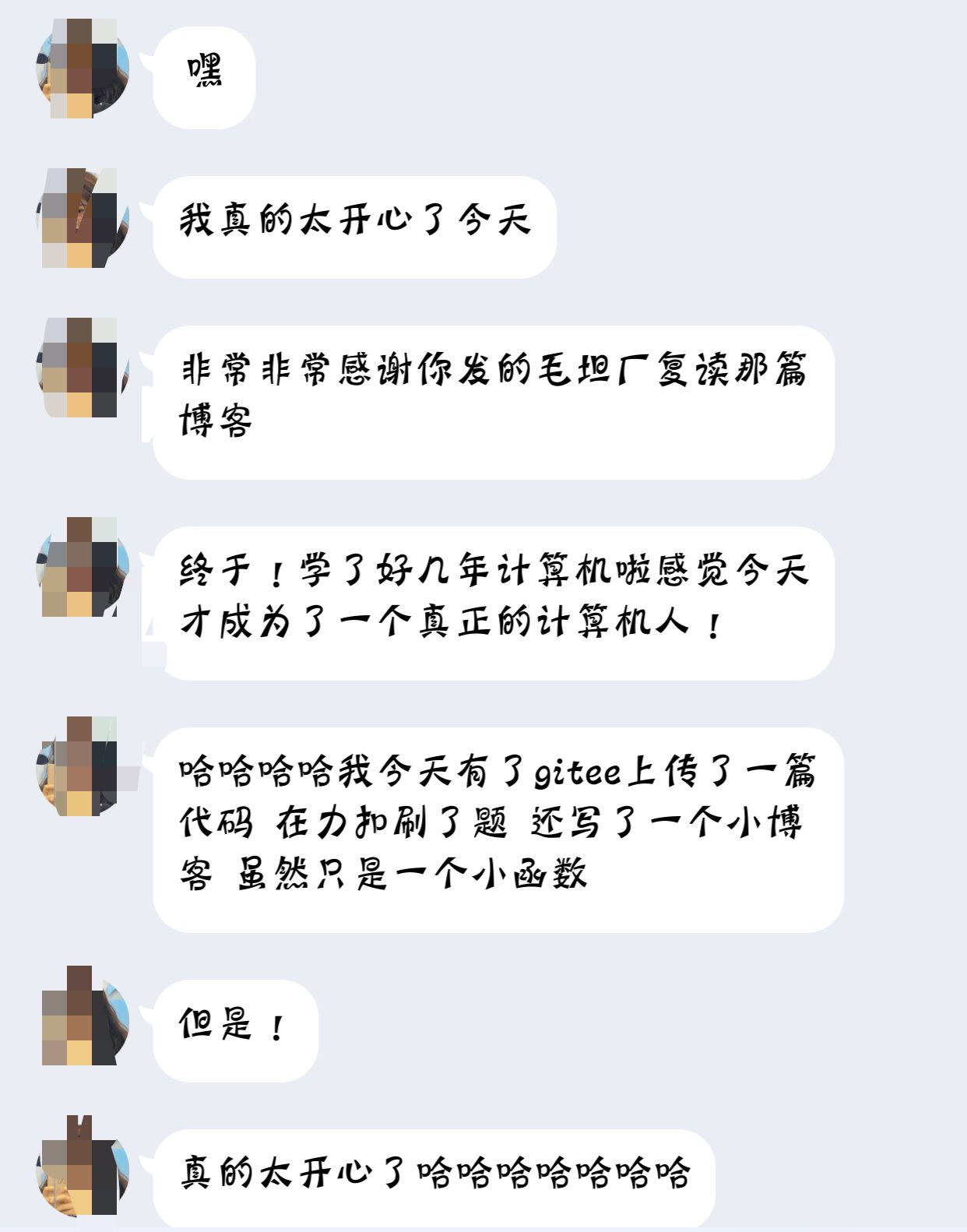Screen dimensions: 967x1232
Task: View avatar beside the gitee message
Action: [83, 766]
